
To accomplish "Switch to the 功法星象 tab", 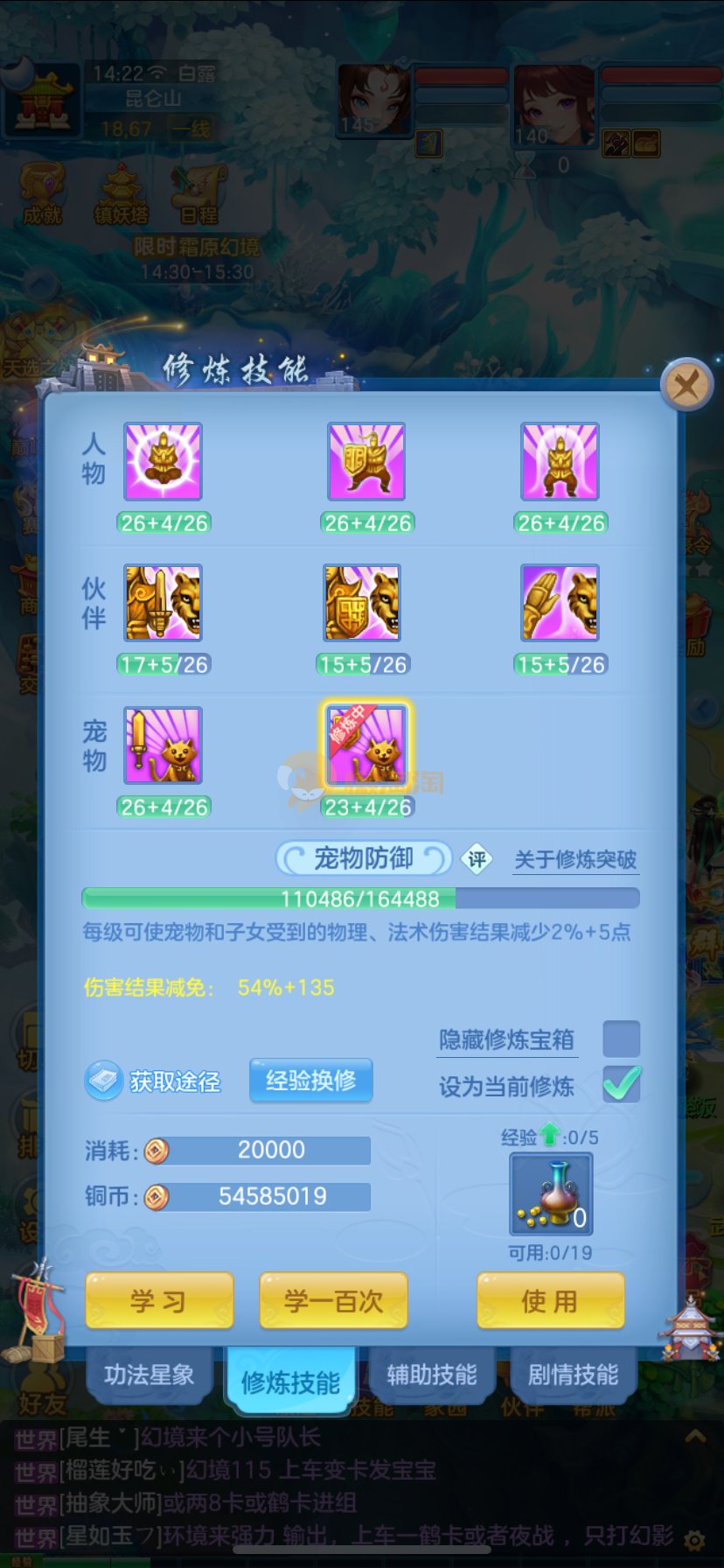I will (149, 1375).
